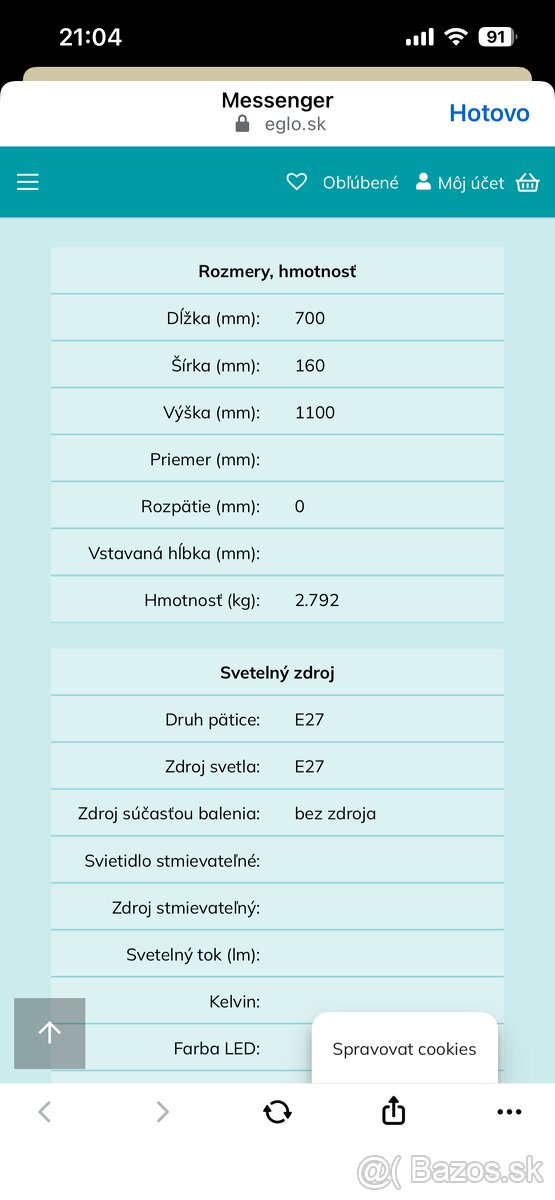Tap Hotovo to close the browser

coord(489,113)
